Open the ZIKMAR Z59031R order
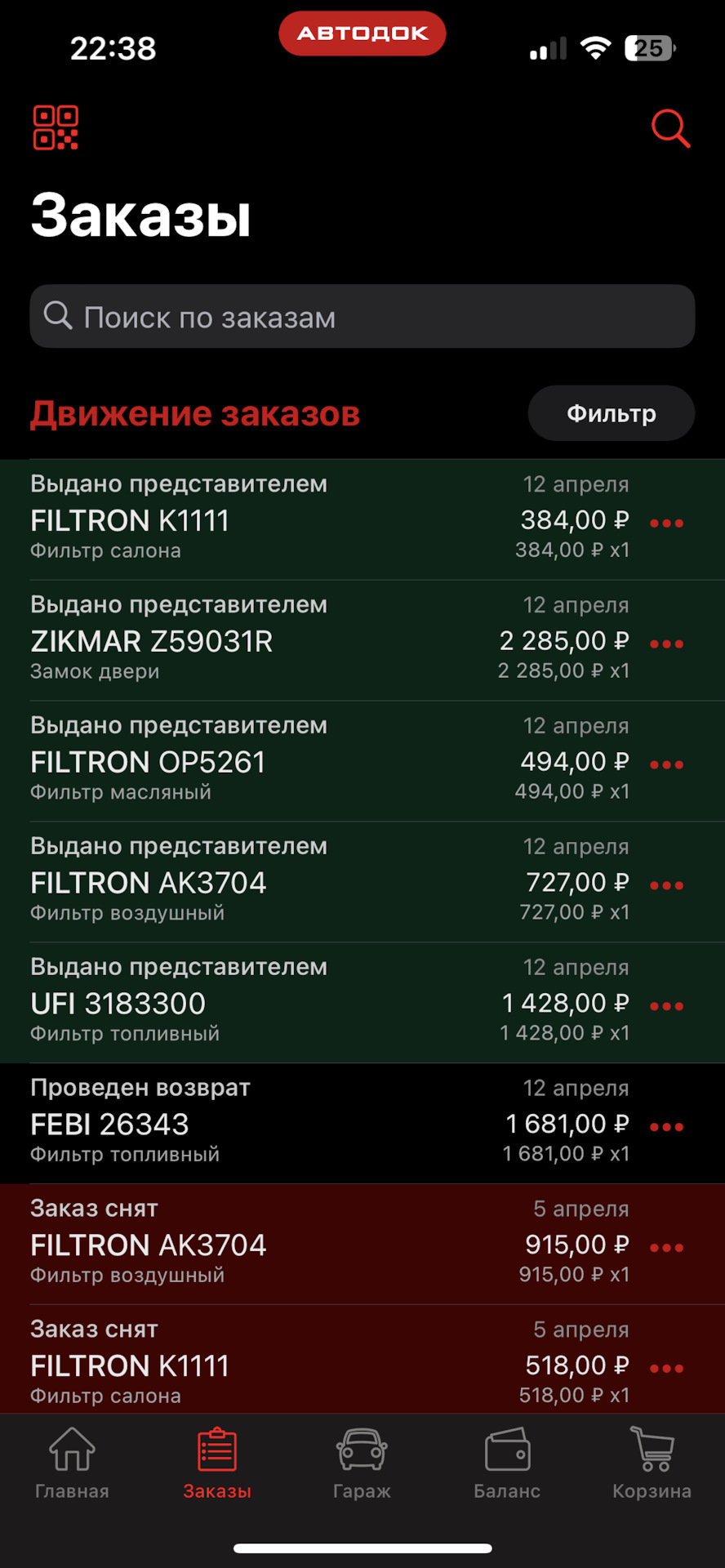 (362, 641)
